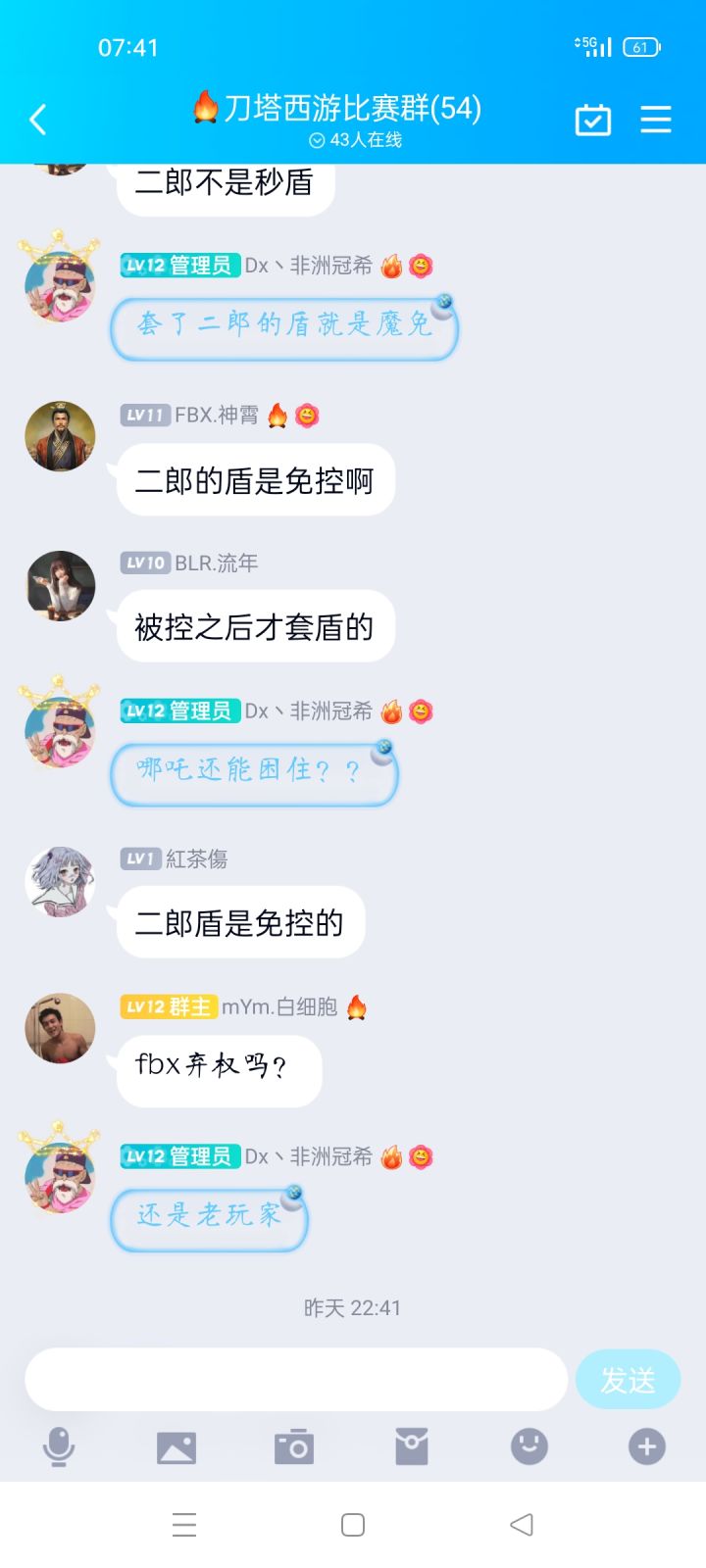Tap the message bubble '二郎的盾是免控啊'
The image size is (706, 1568).
[255, 479]
